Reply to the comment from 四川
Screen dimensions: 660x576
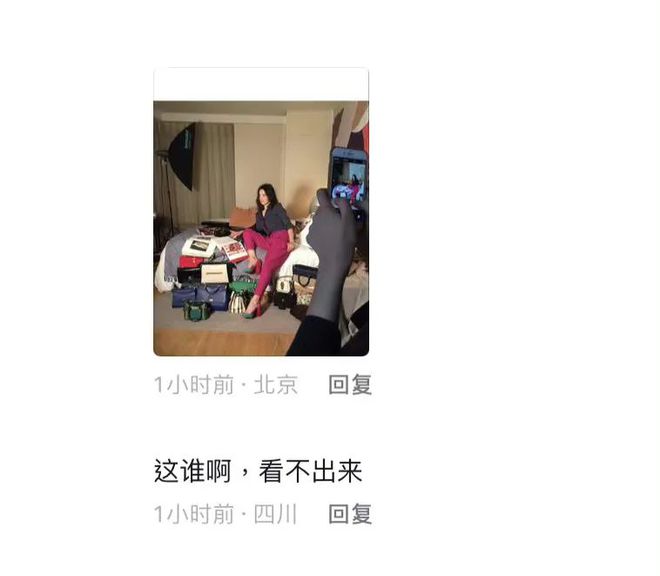(x=350, y=515)
